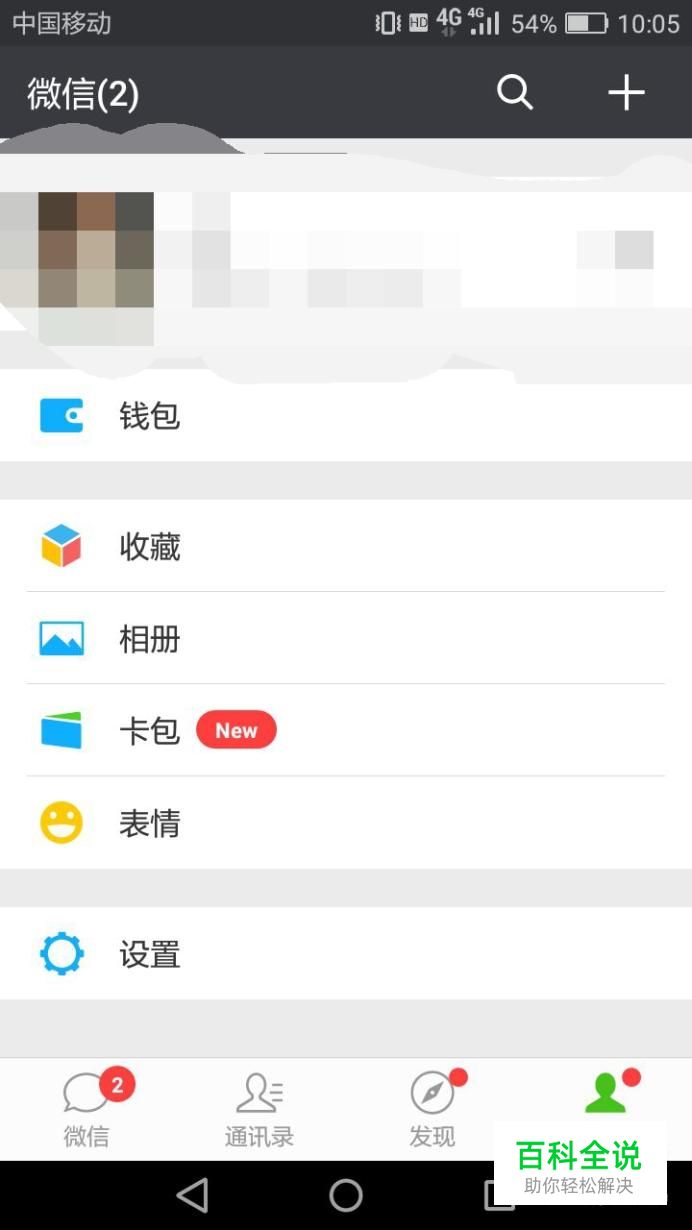Go to home via system home button
692x1230 pixels.
click(346, 1195)
